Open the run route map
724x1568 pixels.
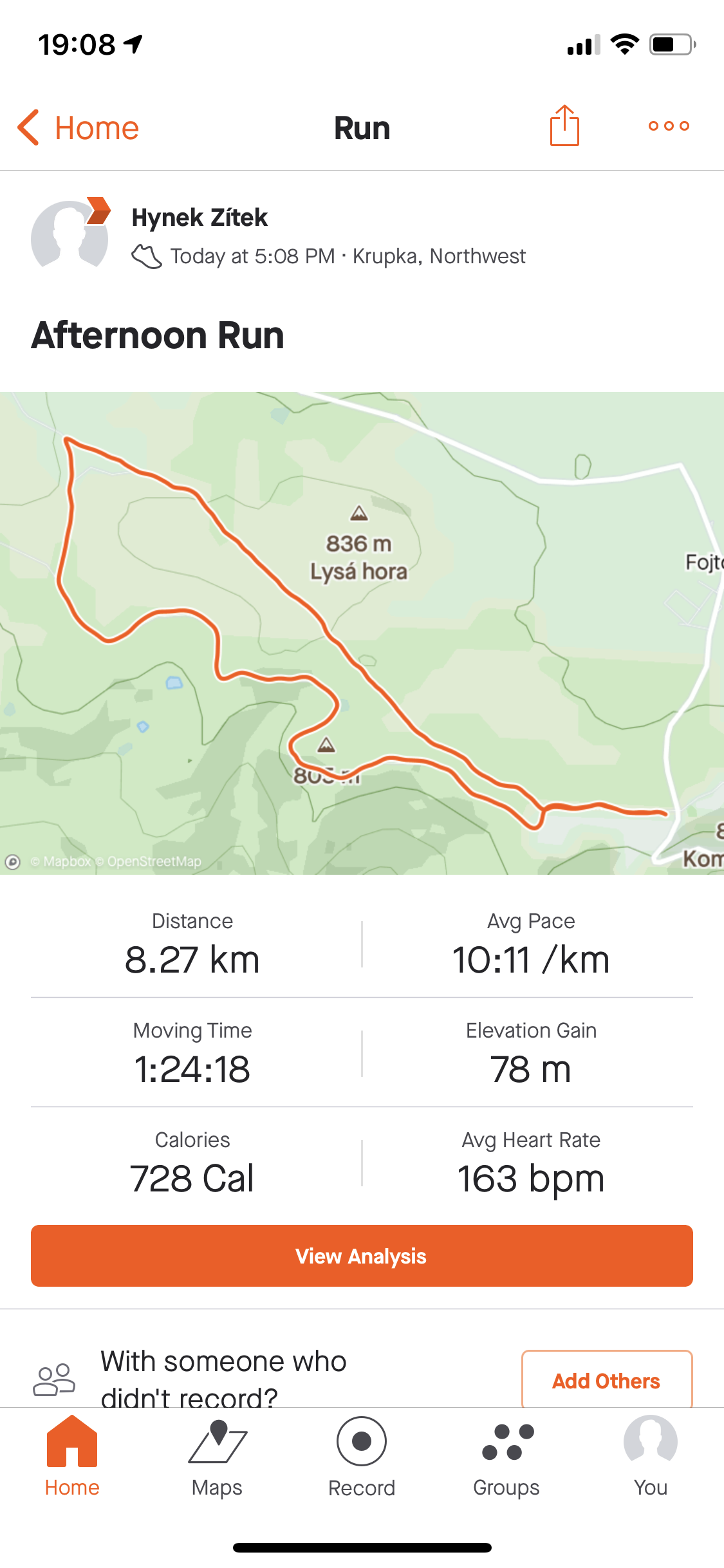[362, 633]
